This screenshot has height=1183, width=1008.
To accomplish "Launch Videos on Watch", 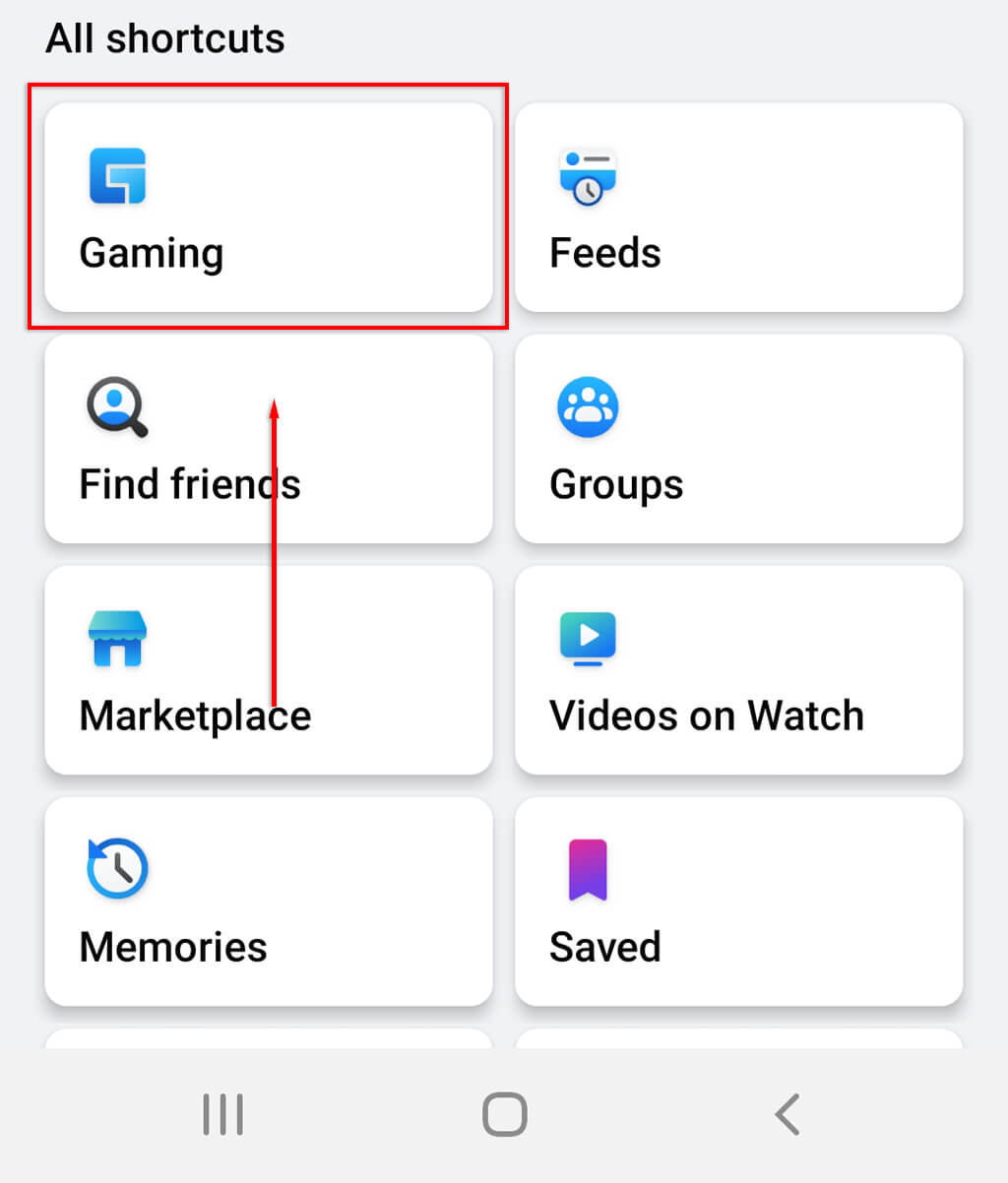I will coord(738,670).
